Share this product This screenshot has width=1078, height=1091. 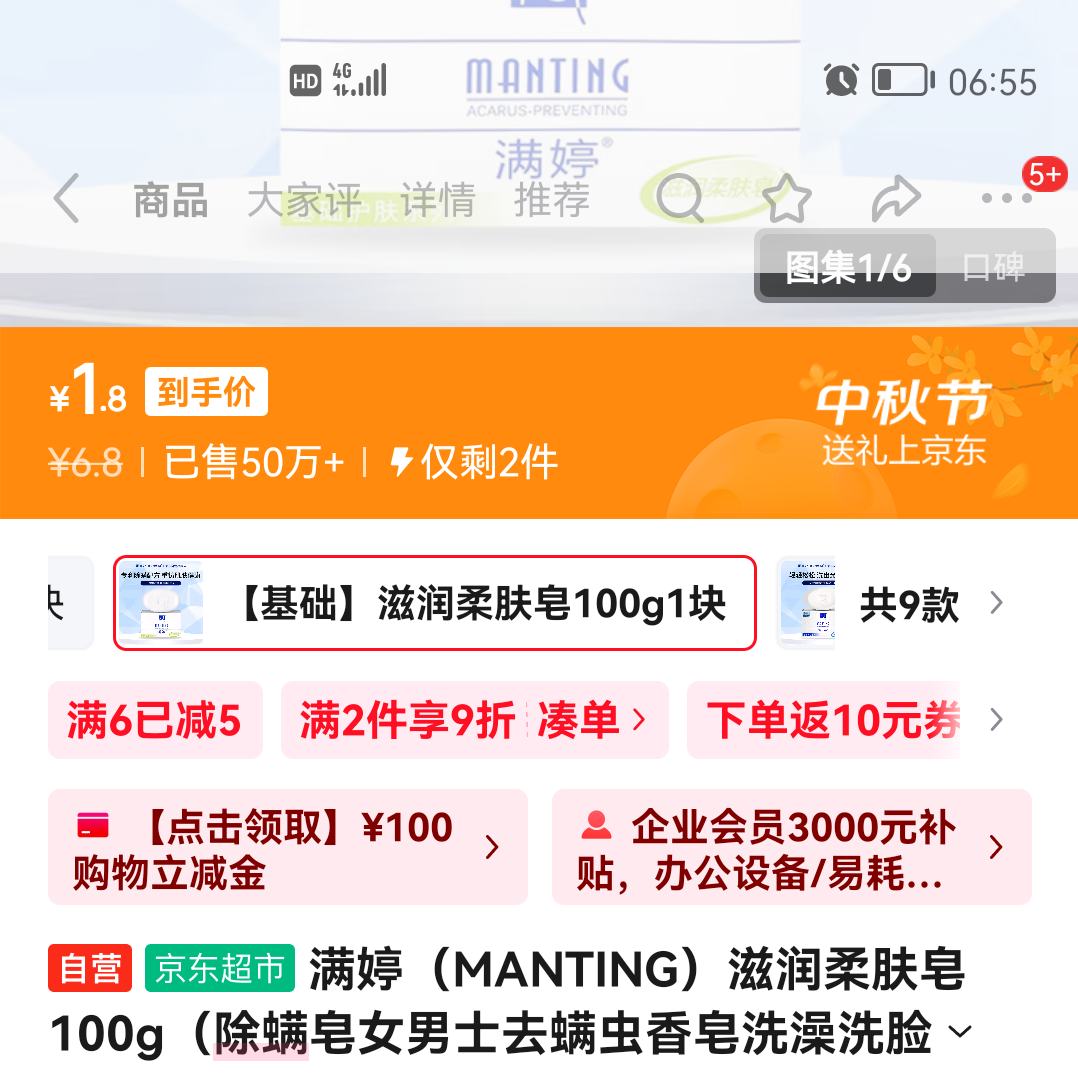tap(895, 200)
